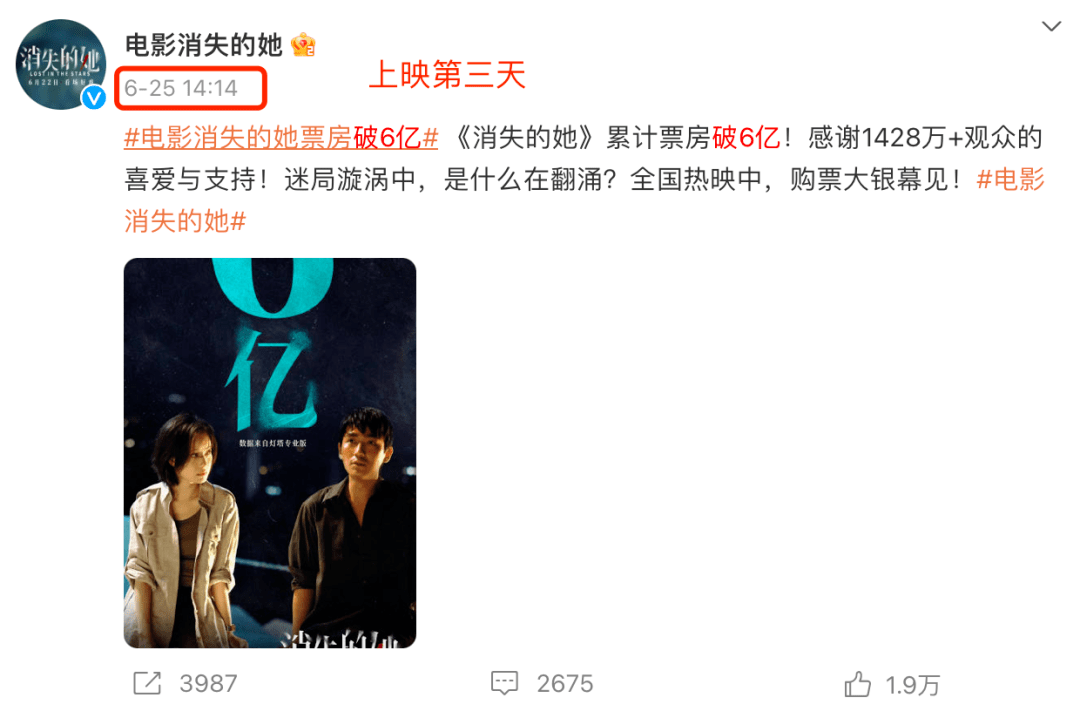
Task: Expand the post options chevron
Action: click(x=1051, y=27)
